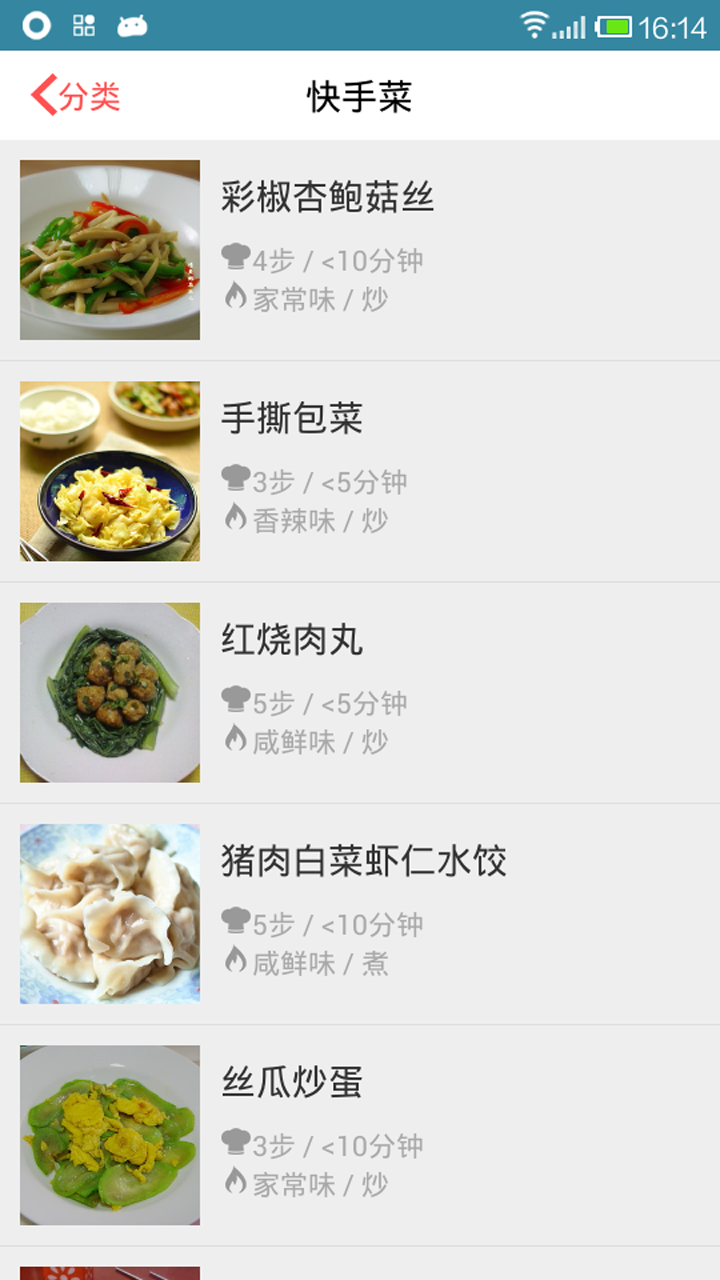
Task: Tap the 彩椒杏鲍菇丝 dish photo
Action: point(110,249)
